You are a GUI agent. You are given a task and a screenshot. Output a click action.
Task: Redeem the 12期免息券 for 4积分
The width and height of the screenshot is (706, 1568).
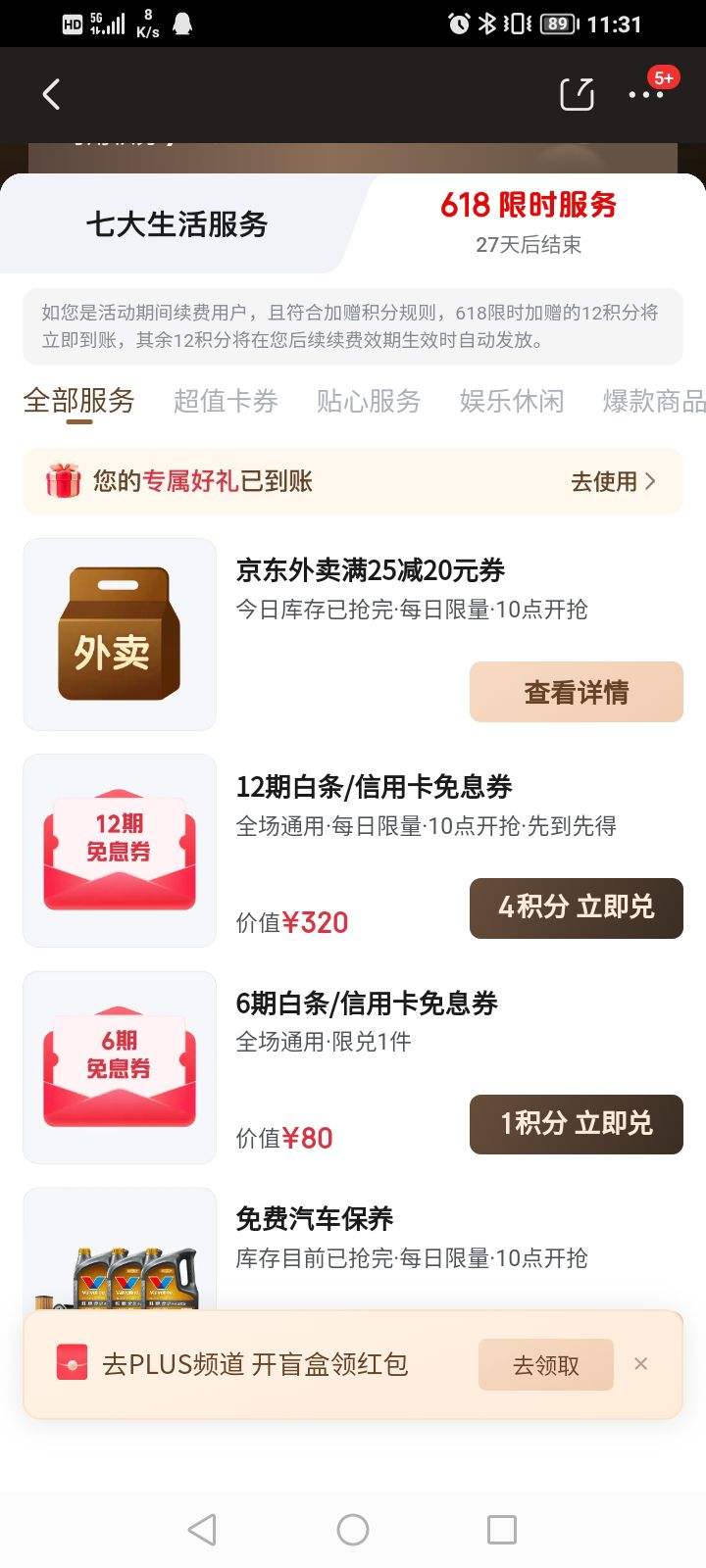[x=577, y=908]
